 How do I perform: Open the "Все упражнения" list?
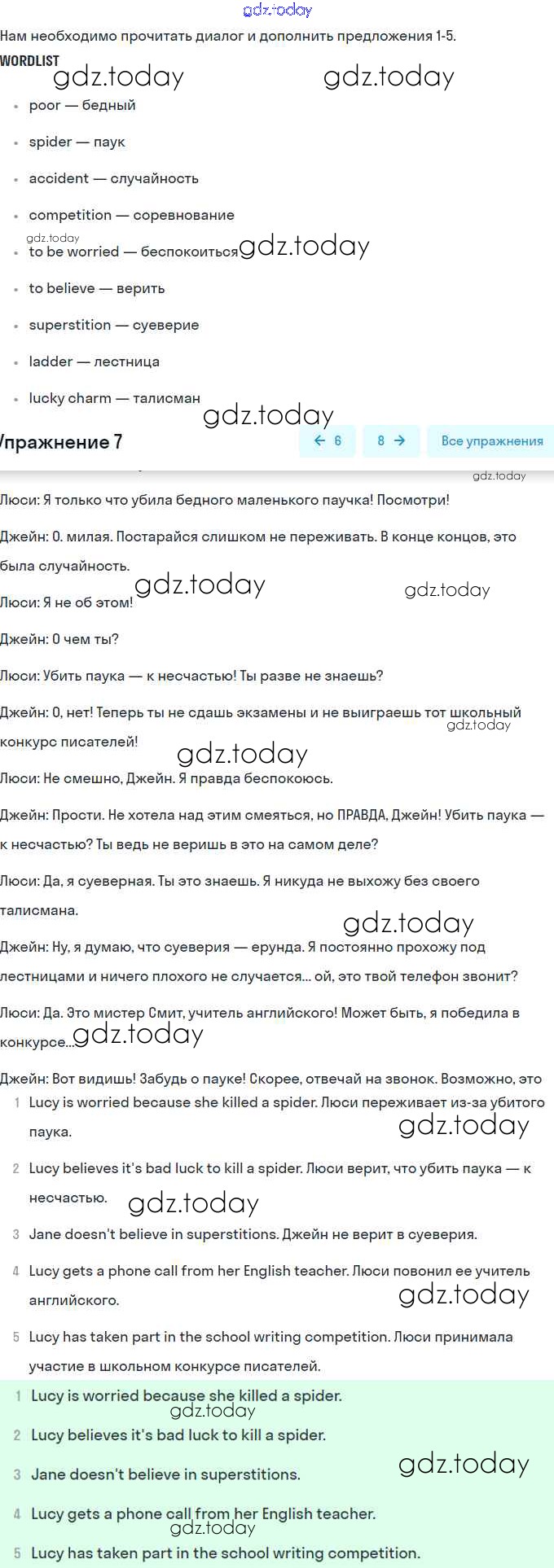pyautogui.click(x=491, y=440)
